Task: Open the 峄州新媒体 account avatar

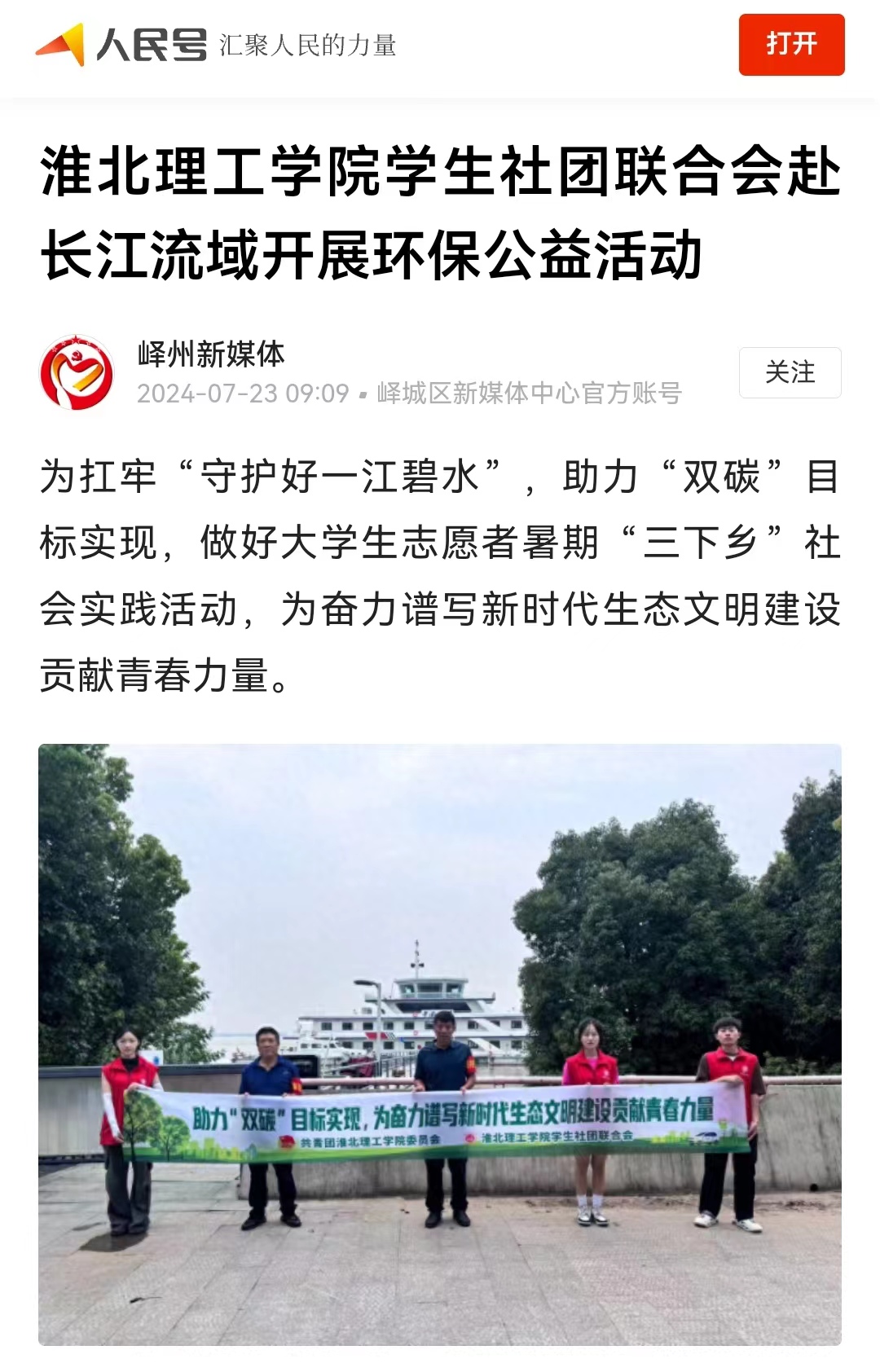Action: tap(77, 372)
